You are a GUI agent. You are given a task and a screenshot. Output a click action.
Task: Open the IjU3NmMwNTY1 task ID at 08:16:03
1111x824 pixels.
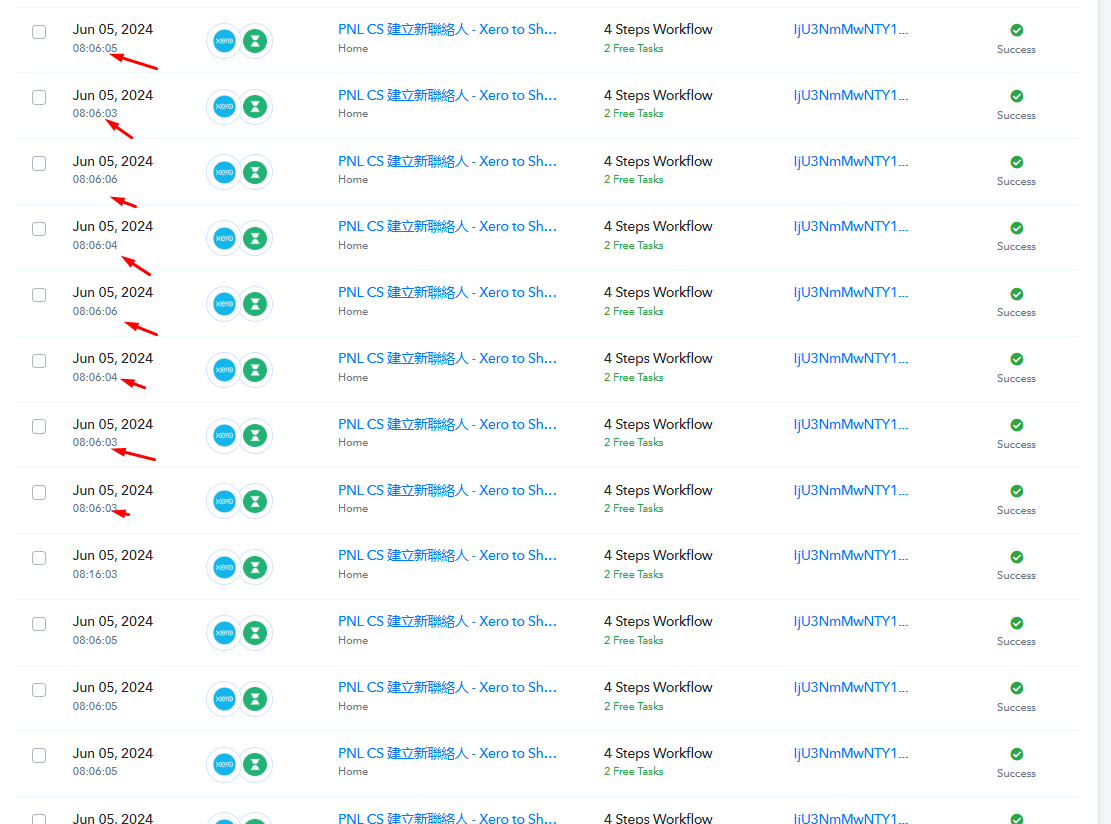click(851, 555)
